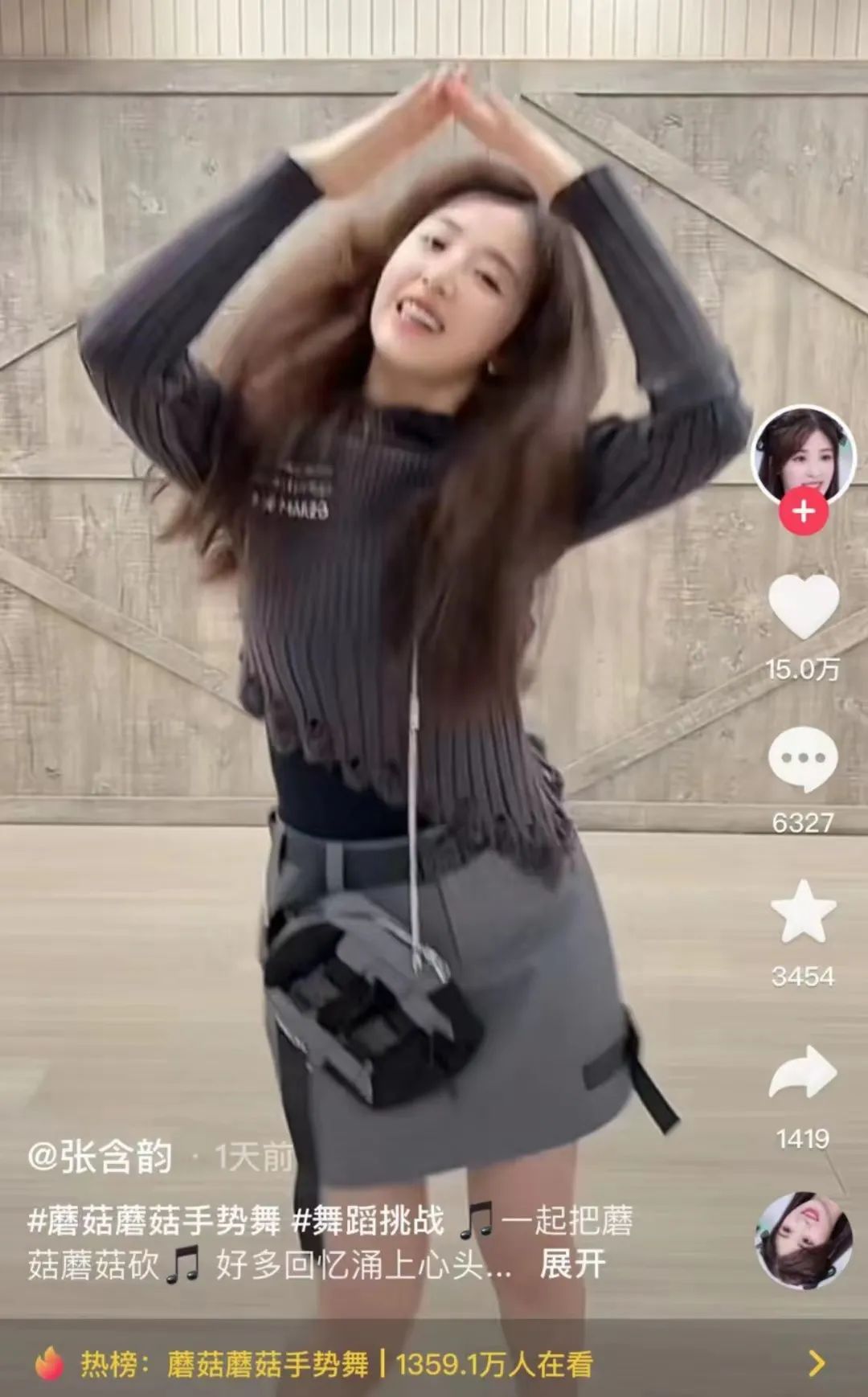Open the @张含韵 username profile link
This screenshot has height=1397, width=868.
(x=101, y=1157)
